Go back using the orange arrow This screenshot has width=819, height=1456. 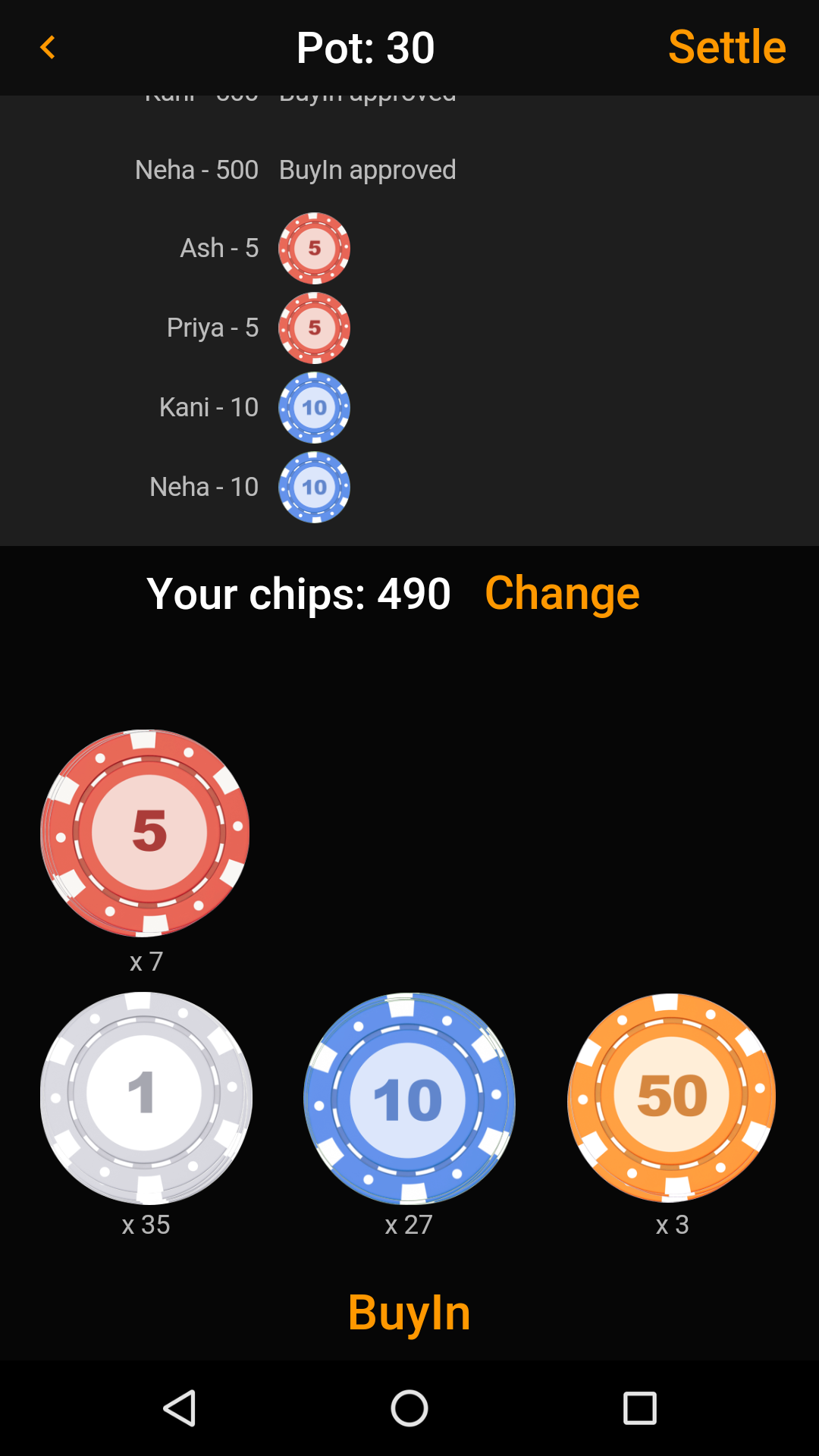point(48,47)
